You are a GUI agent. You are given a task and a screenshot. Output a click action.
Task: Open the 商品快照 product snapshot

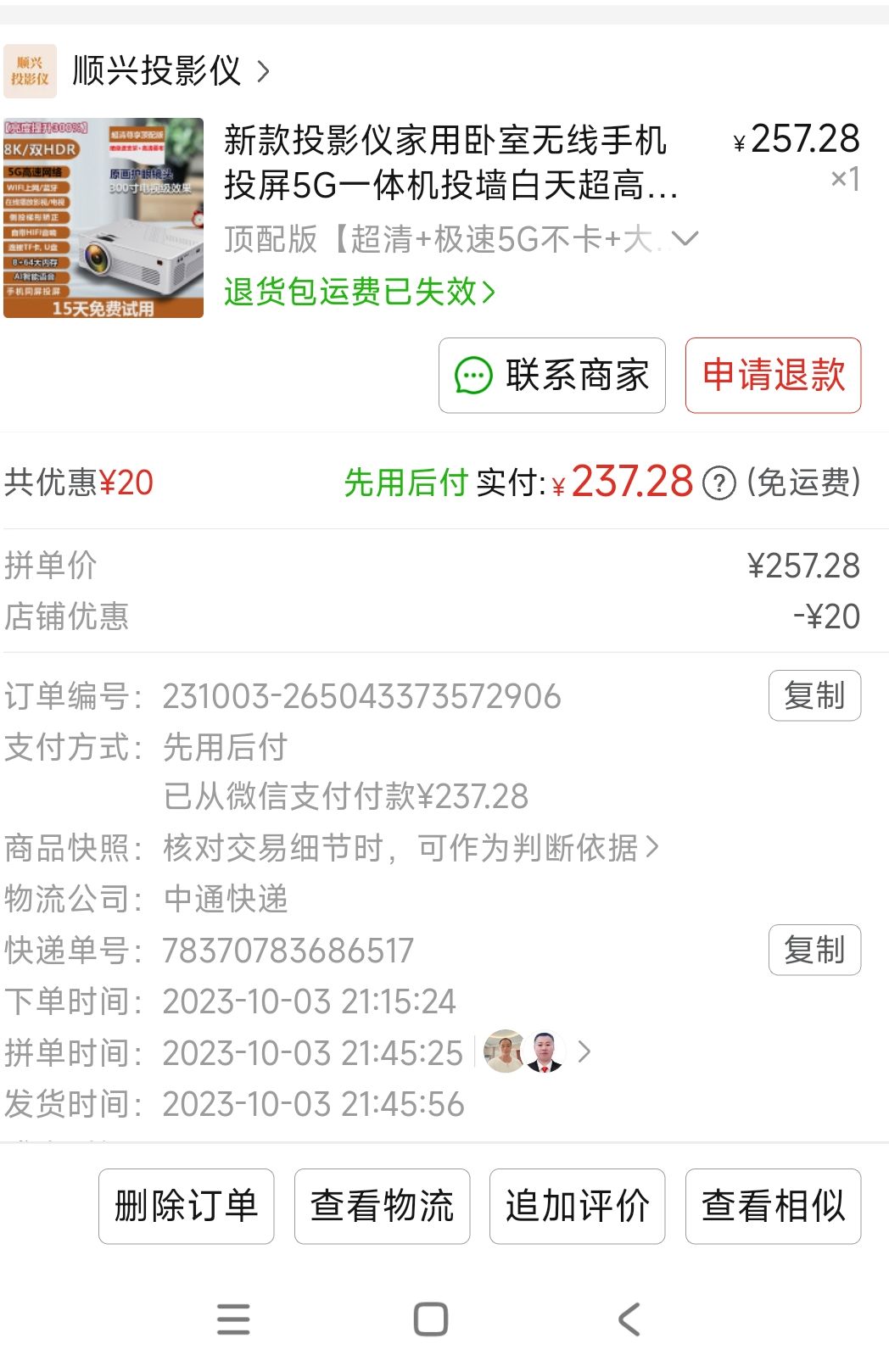pyautogui.click(x=411, y=847)
